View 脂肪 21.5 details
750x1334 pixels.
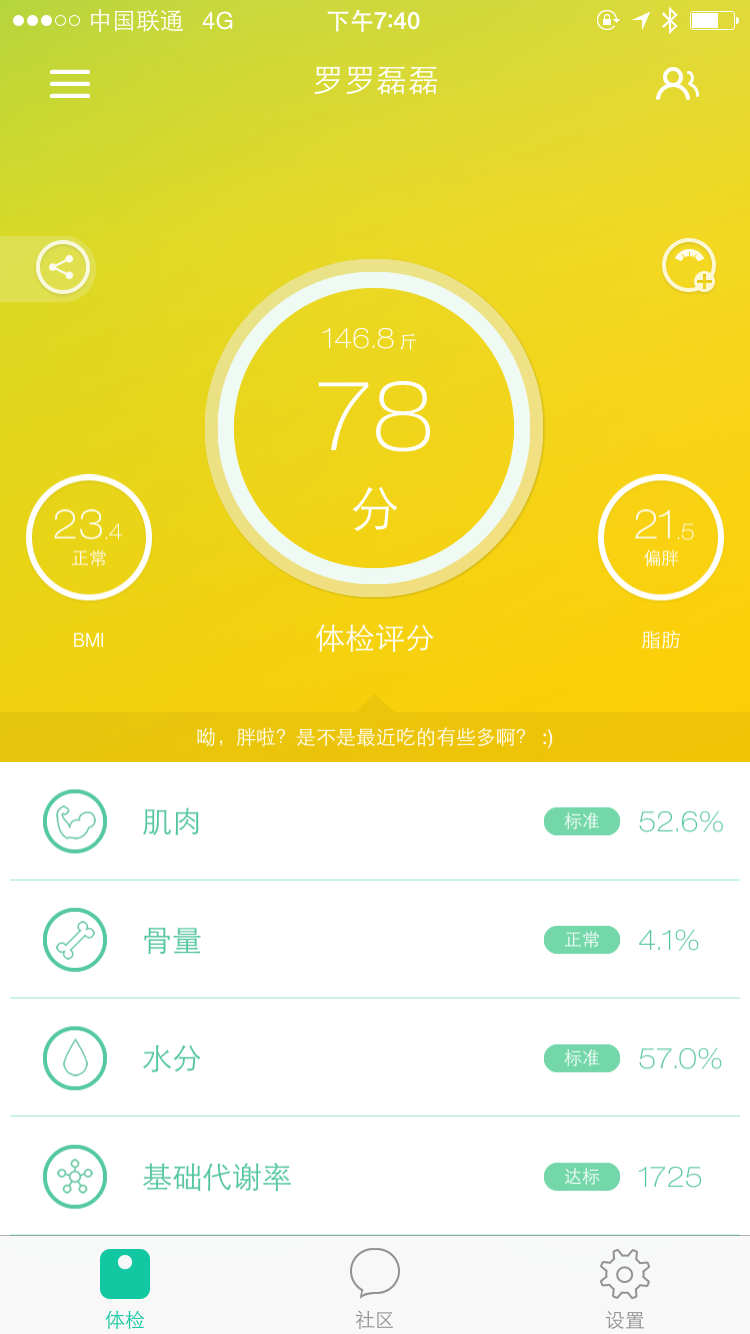[661, 537]
